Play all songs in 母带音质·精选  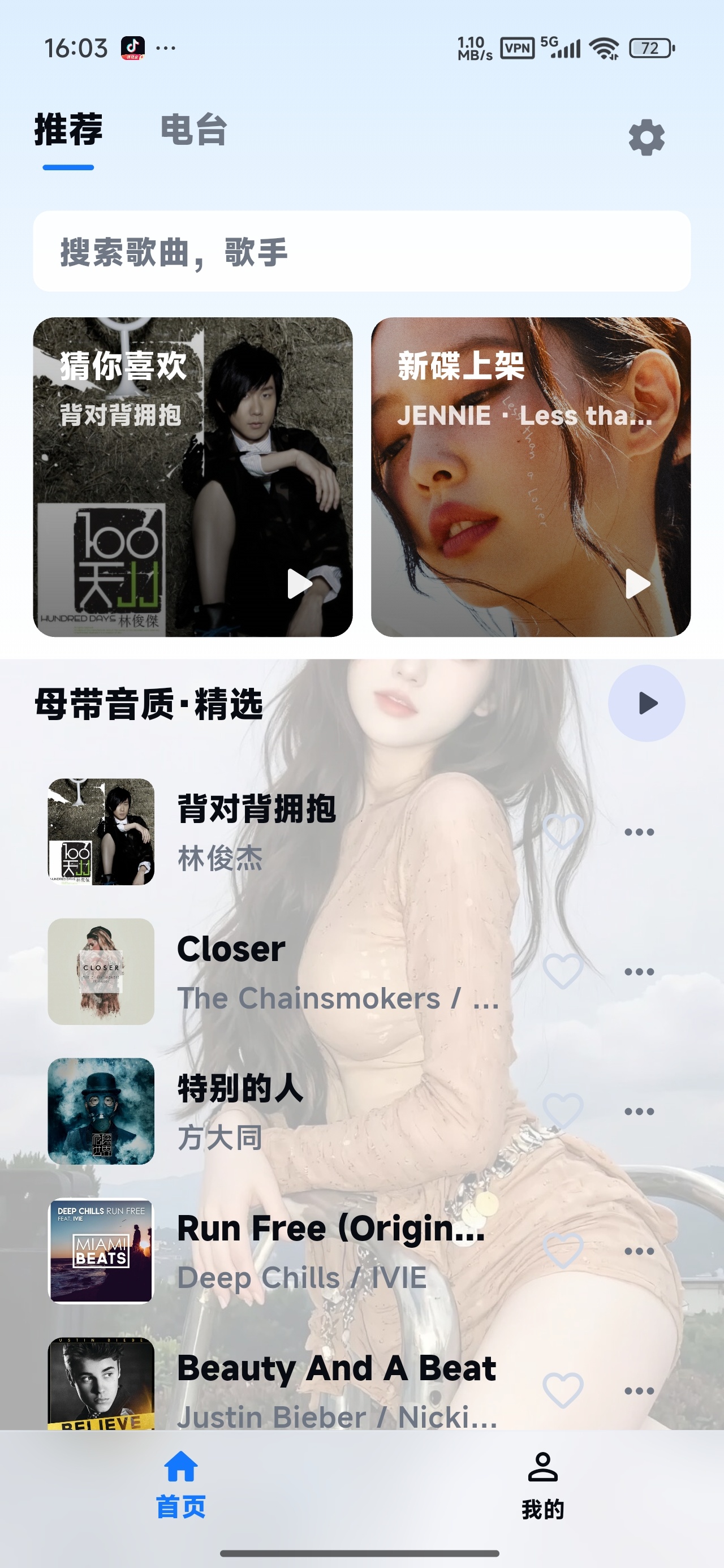[x=646, y=703]
